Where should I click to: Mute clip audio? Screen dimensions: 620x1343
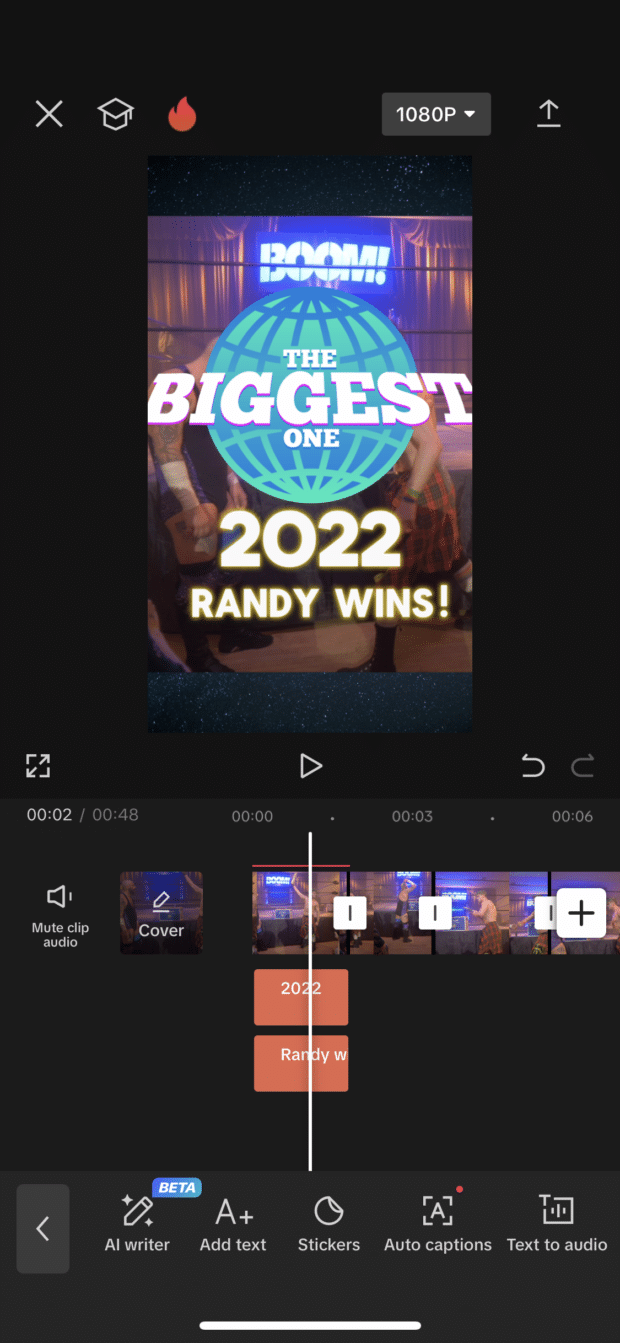coord(60,912)
